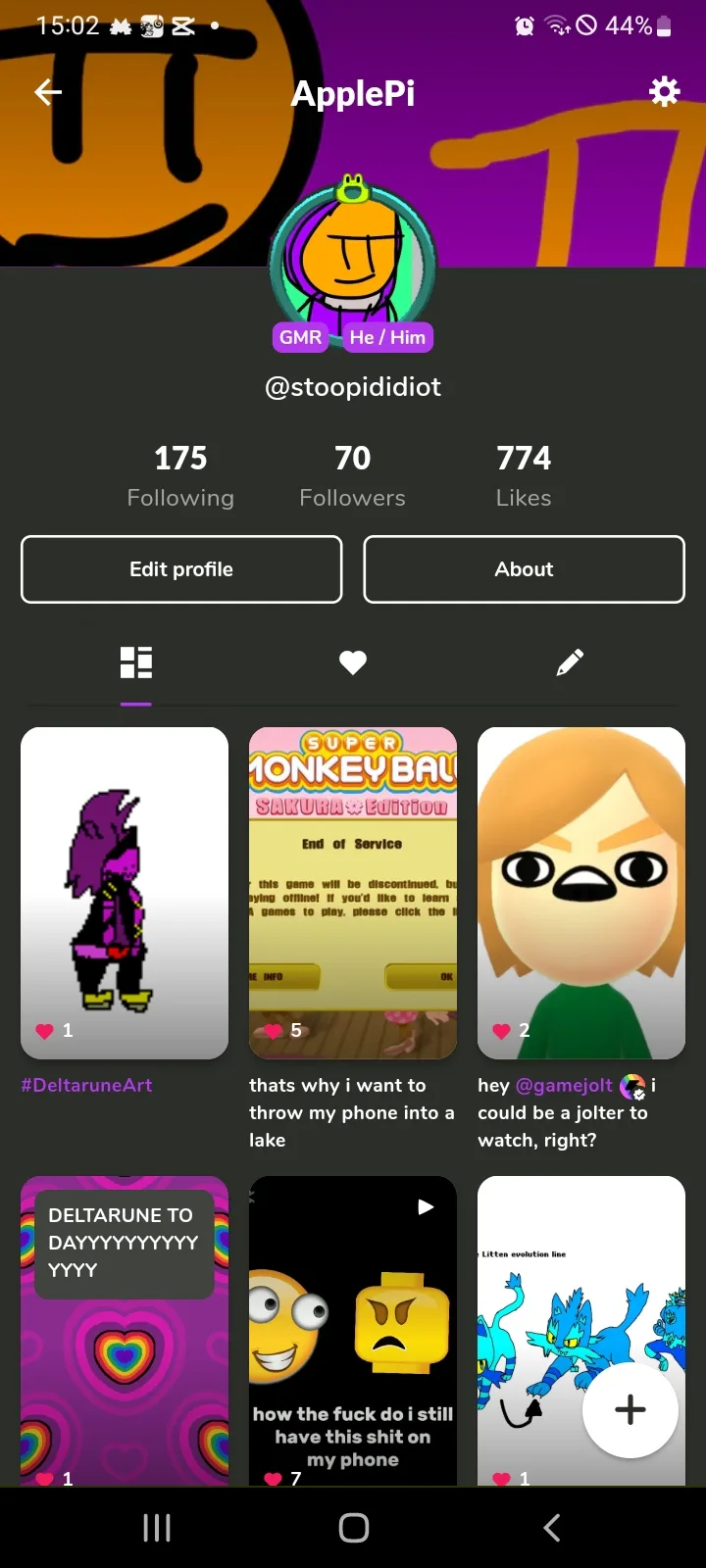
Task: Play the video post with emoji faces
Action: [353, 1333]
